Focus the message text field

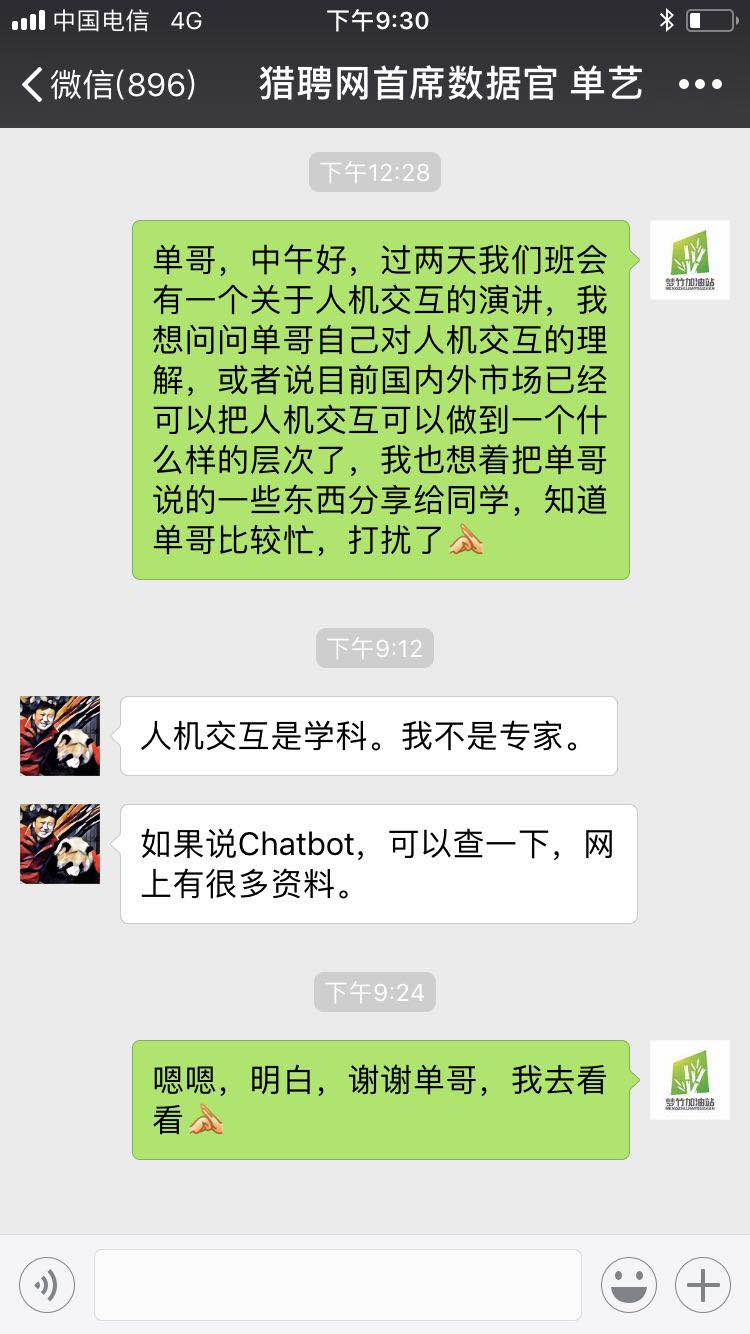coord(338,1284)
